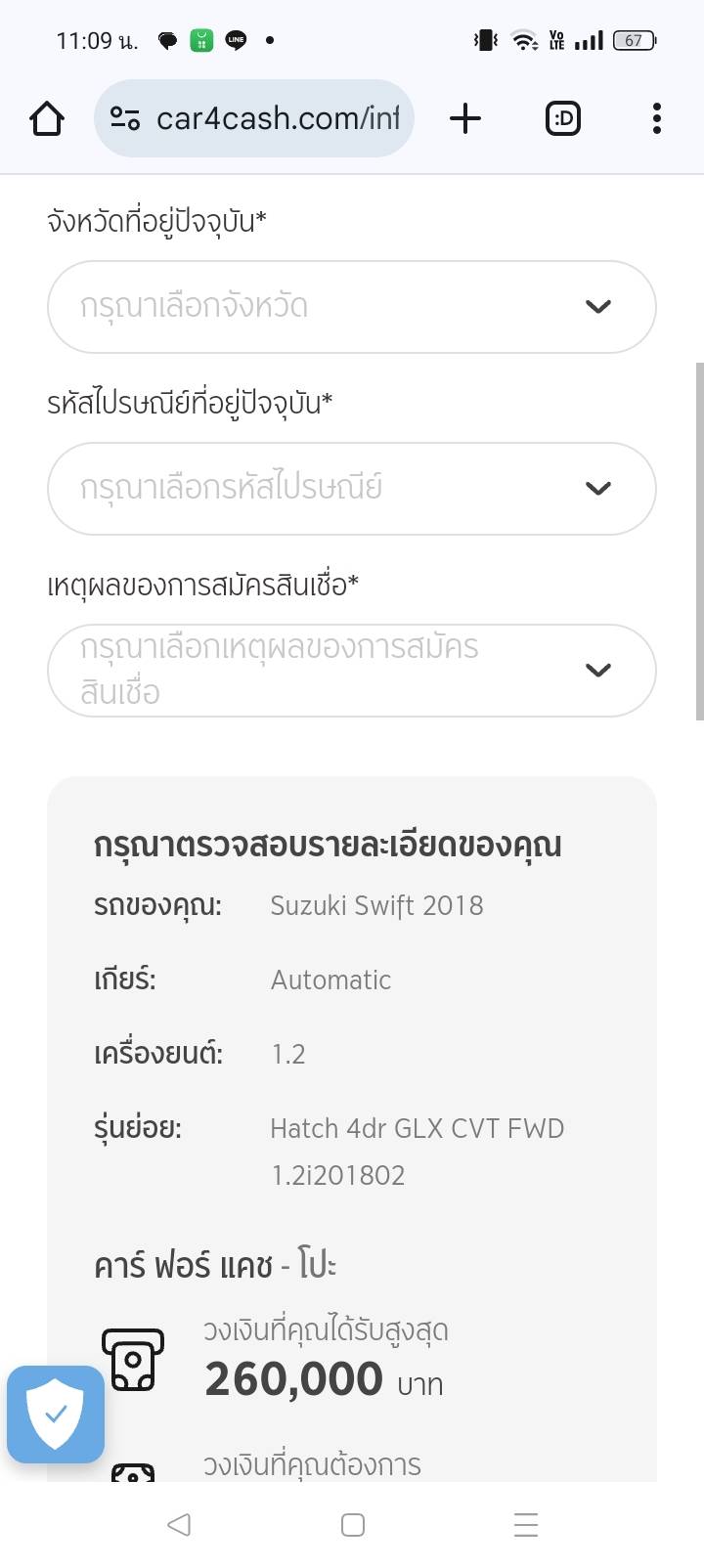
Task: Tap the blue shield security badge
Action: [56, 1414]
